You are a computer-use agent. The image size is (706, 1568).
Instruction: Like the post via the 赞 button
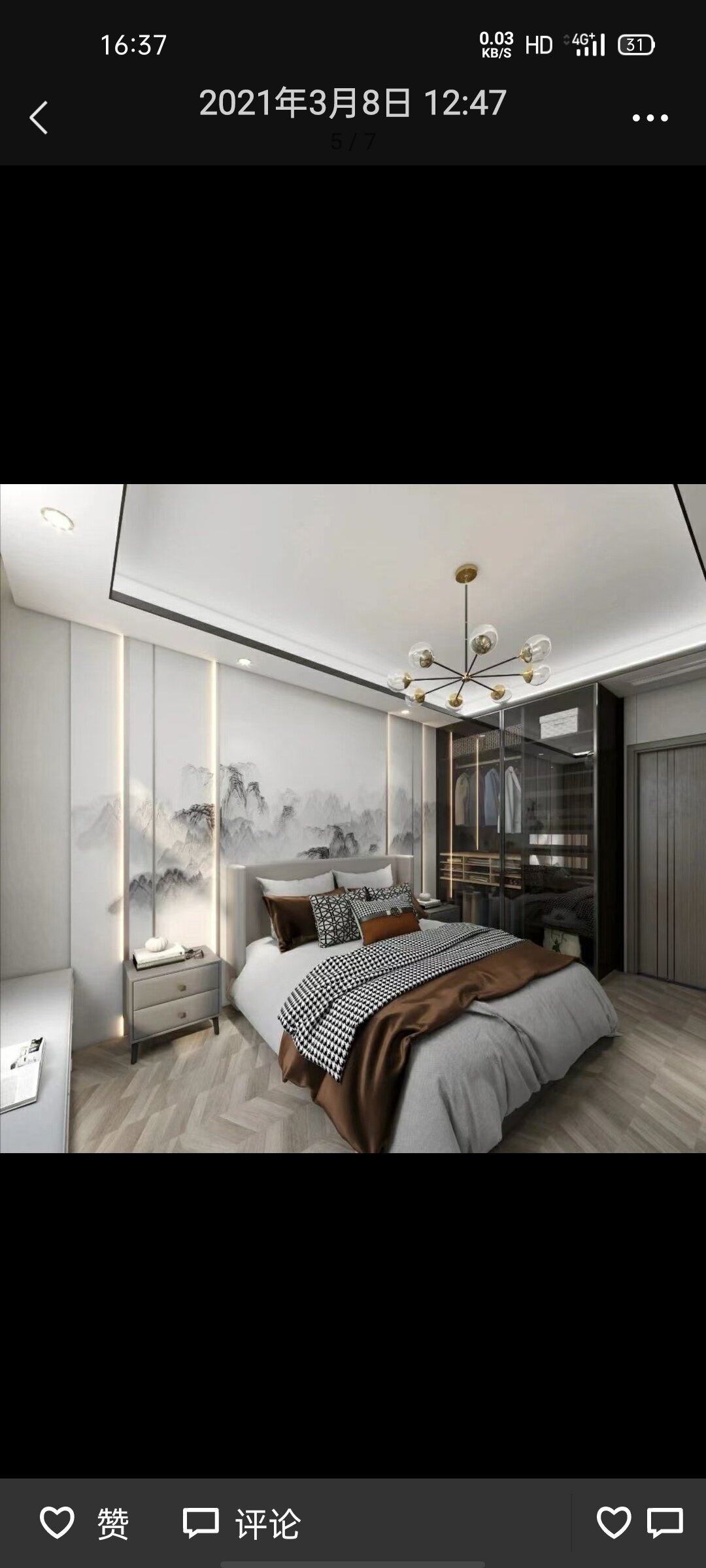pyautogui.click(x=85, y=1524)
